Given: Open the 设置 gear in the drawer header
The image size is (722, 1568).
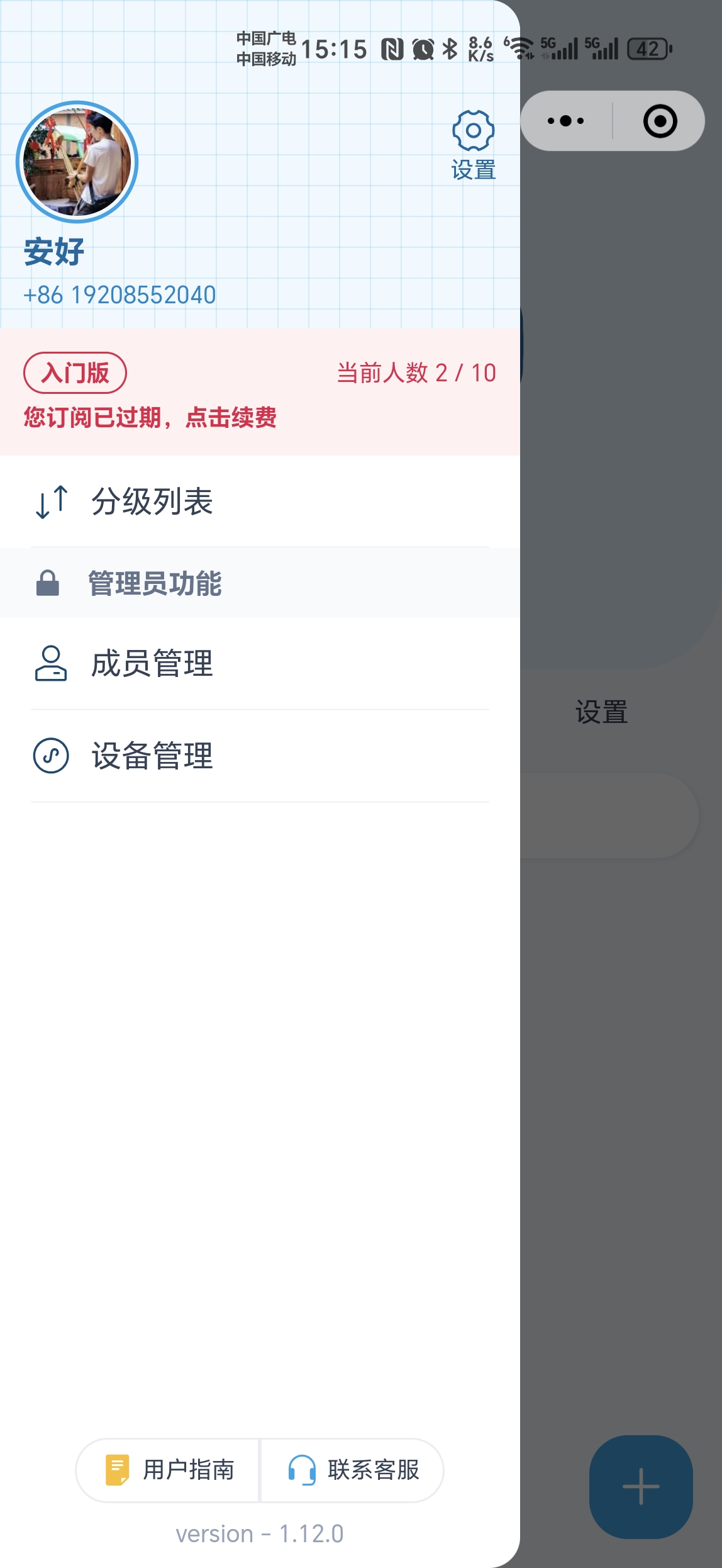Looking at the screenshot, I should (x=473, y=144).
